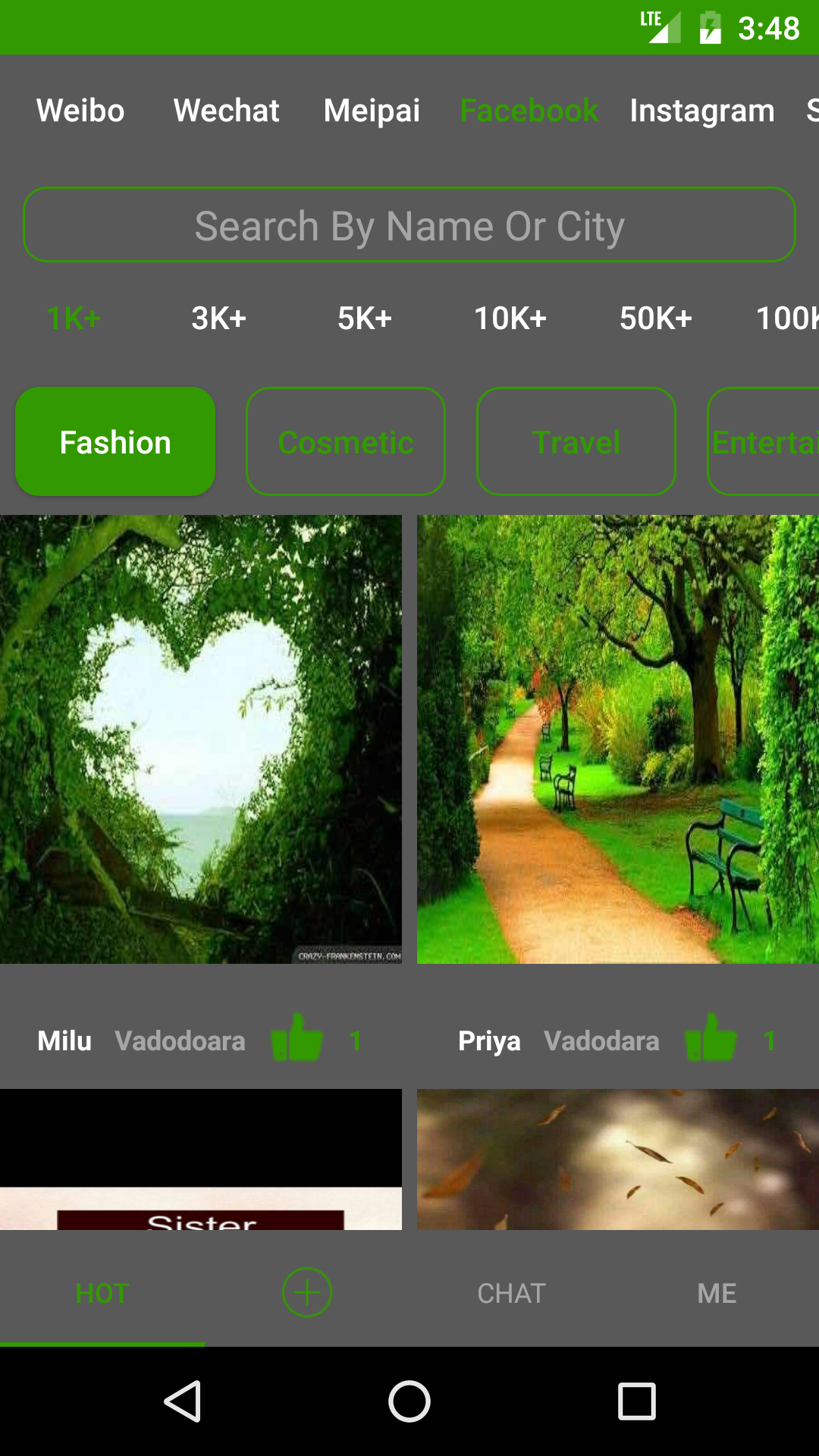This screenshot has height=1456, width=819.
Task: Open the Instagram tab
Action: pyautogui.click(x=702, y=111)
